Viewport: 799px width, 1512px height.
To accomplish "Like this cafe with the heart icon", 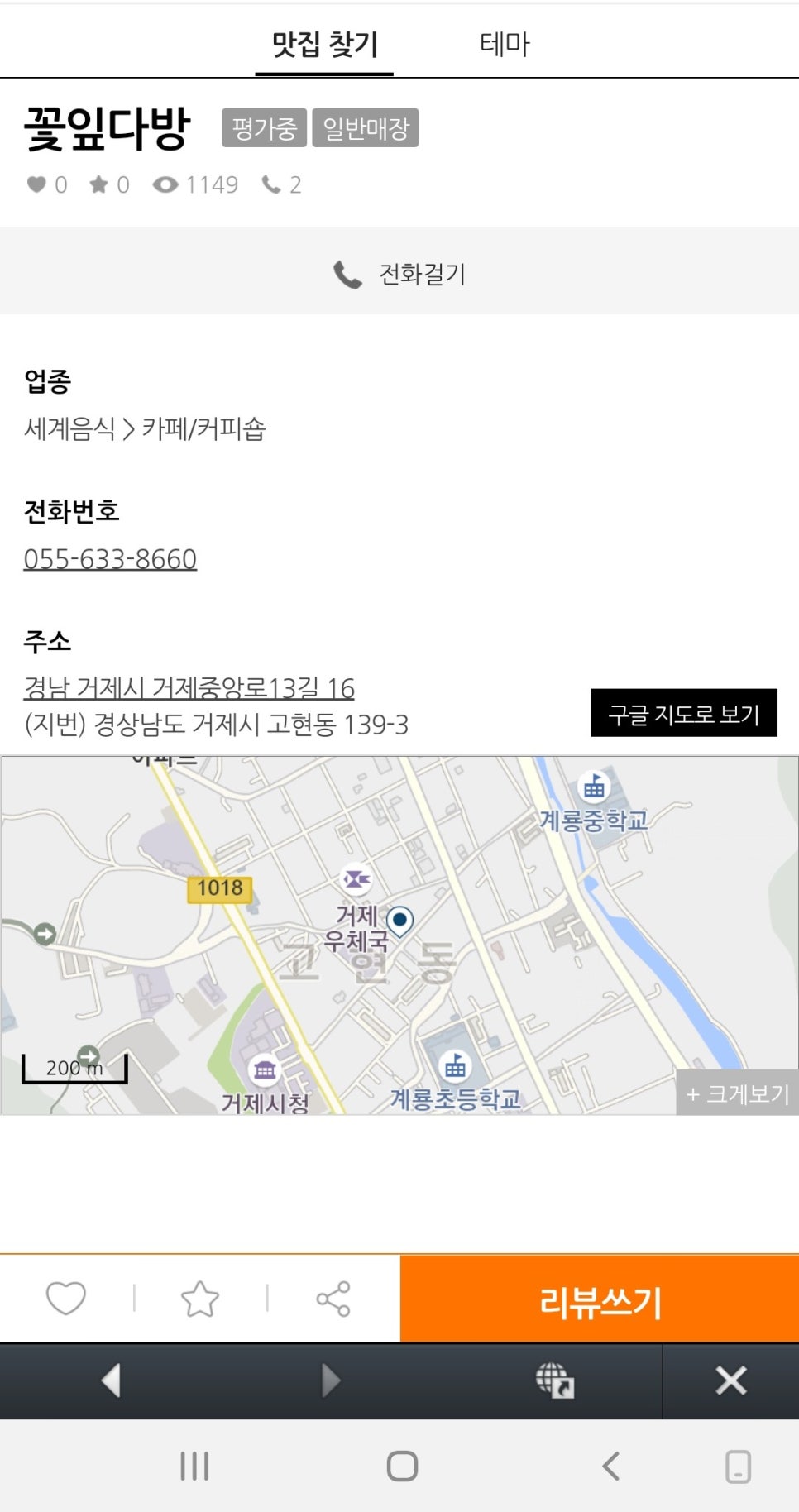I will (x=65, y=1298).
